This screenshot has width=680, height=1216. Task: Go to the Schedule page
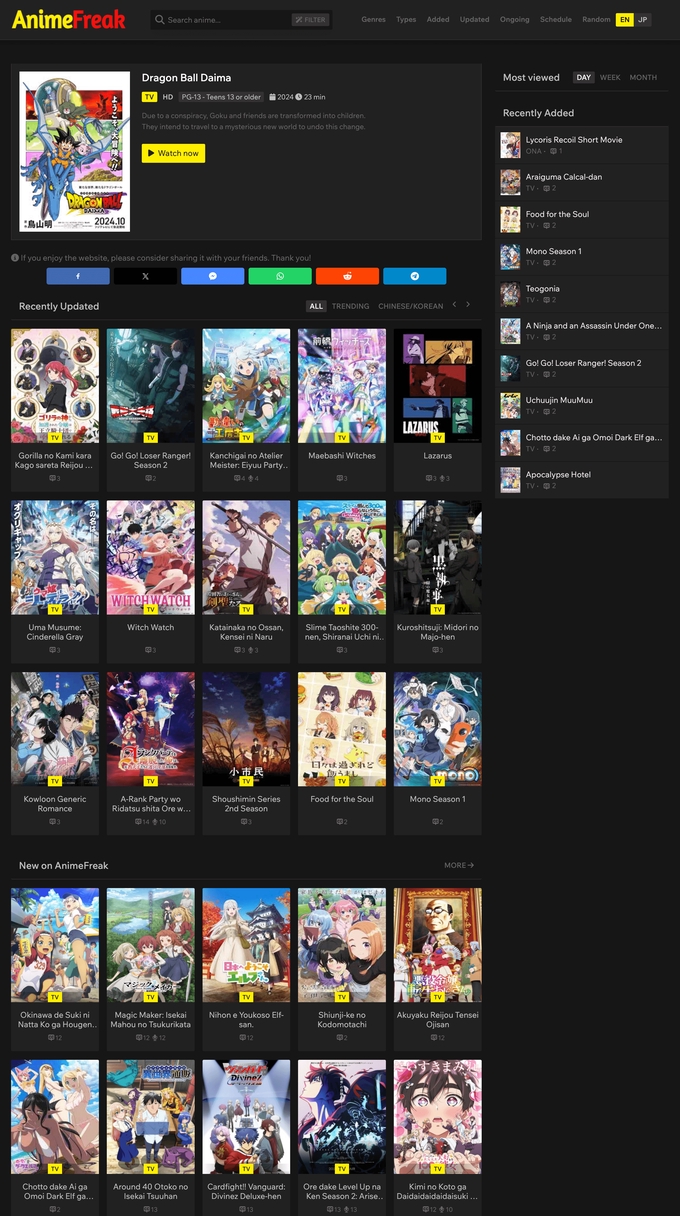555,20
